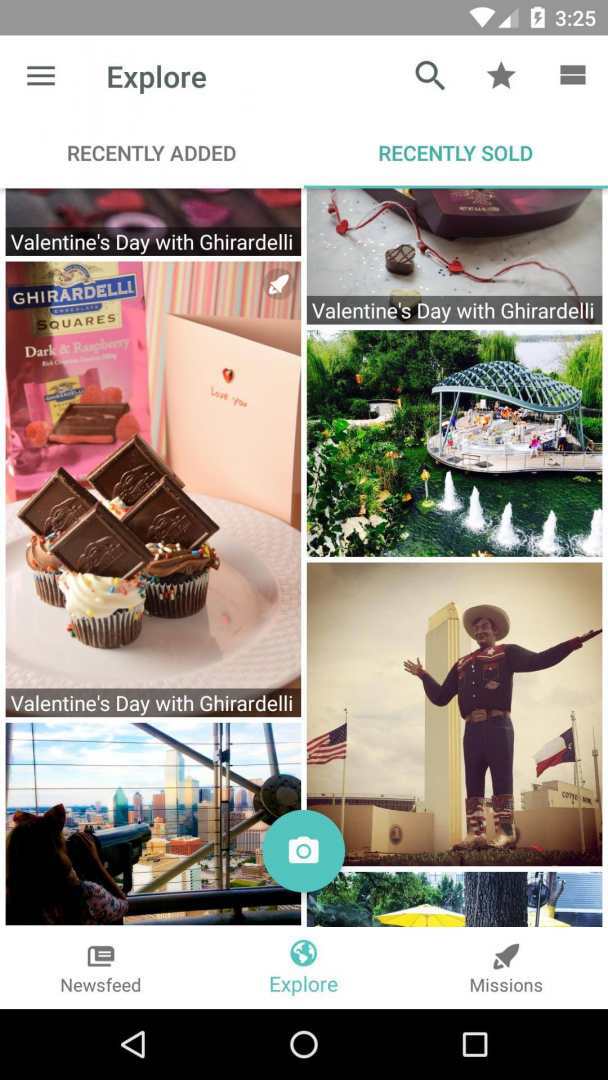This screenshot has width=608, height=1080.
Task: Open the search magnifier icon
Action: click(x=430, y=76)
